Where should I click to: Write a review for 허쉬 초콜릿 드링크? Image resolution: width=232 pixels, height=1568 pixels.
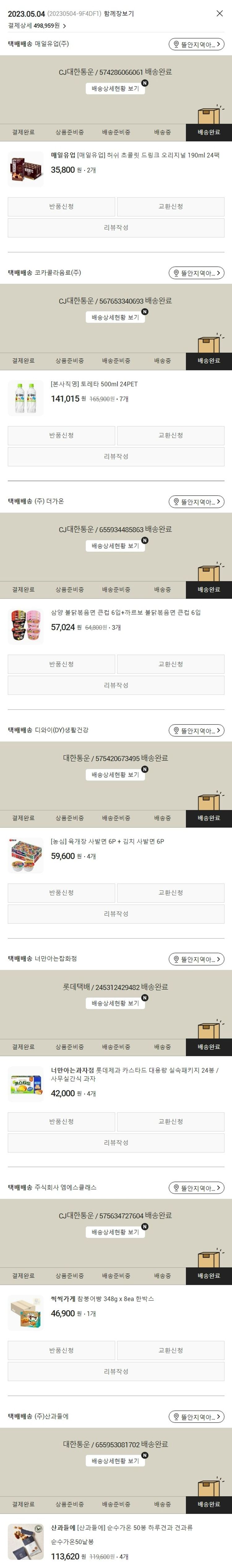[116, 228]
